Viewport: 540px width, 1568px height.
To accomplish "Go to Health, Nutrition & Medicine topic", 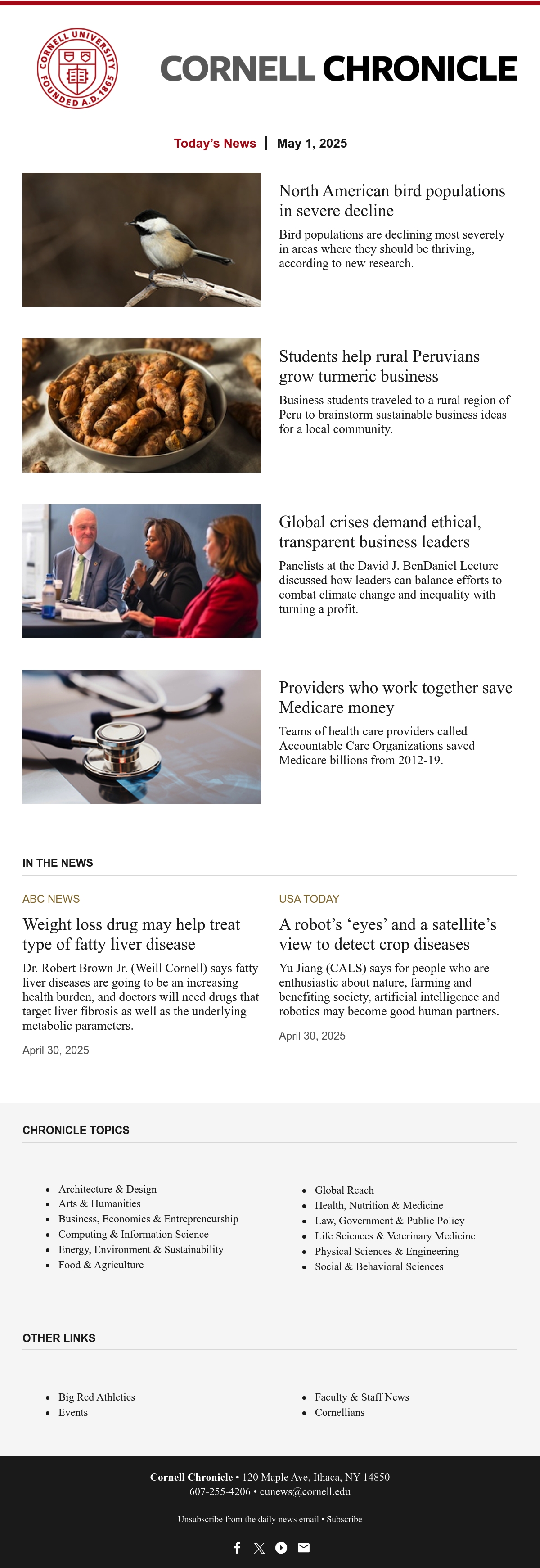I will (378, 1205).
